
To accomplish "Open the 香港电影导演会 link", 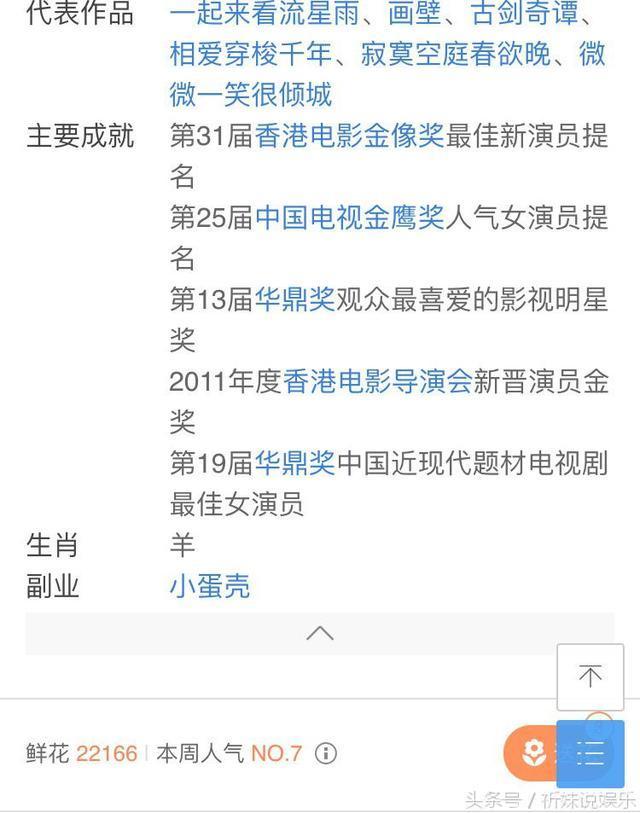I will point(377,381).
